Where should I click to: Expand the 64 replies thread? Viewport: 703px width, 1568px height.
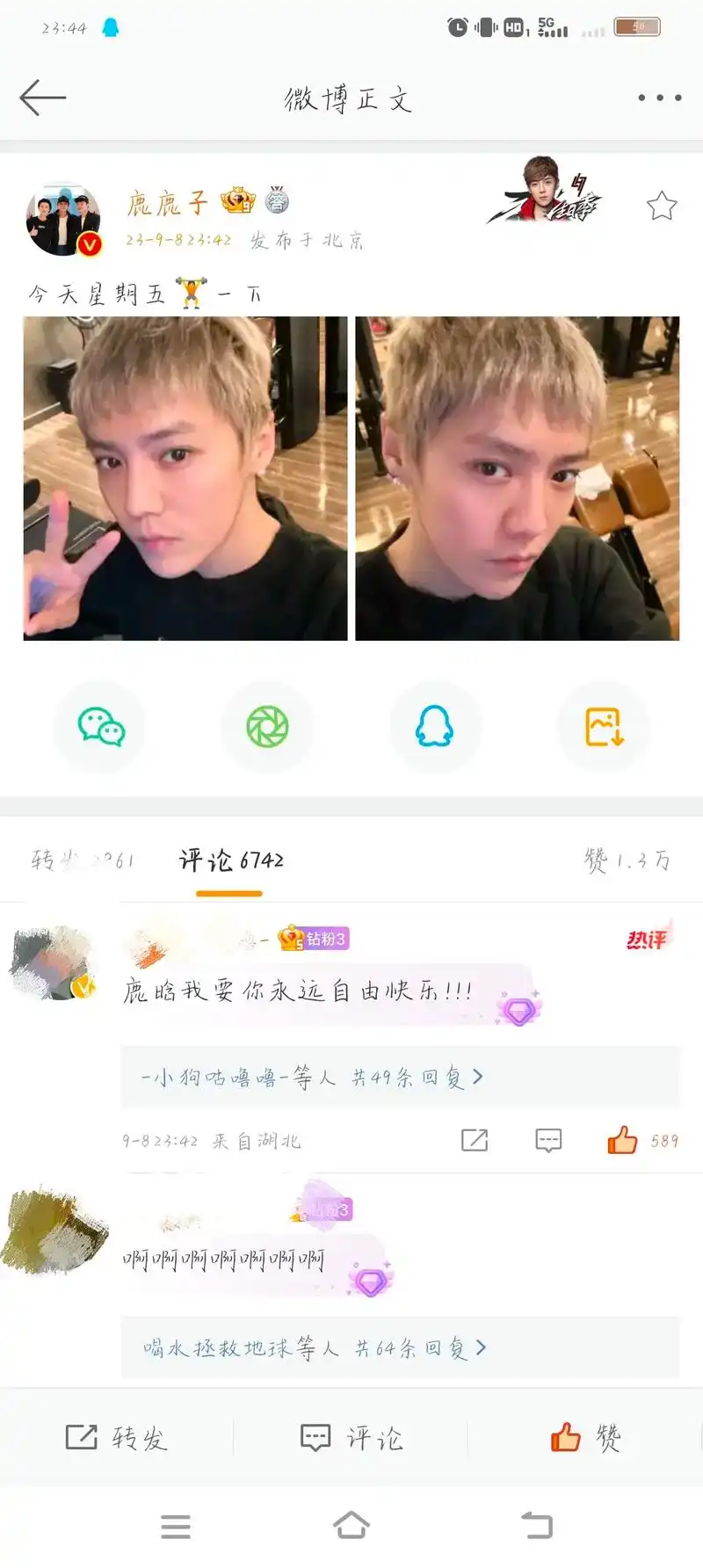tap(312, 1347)
